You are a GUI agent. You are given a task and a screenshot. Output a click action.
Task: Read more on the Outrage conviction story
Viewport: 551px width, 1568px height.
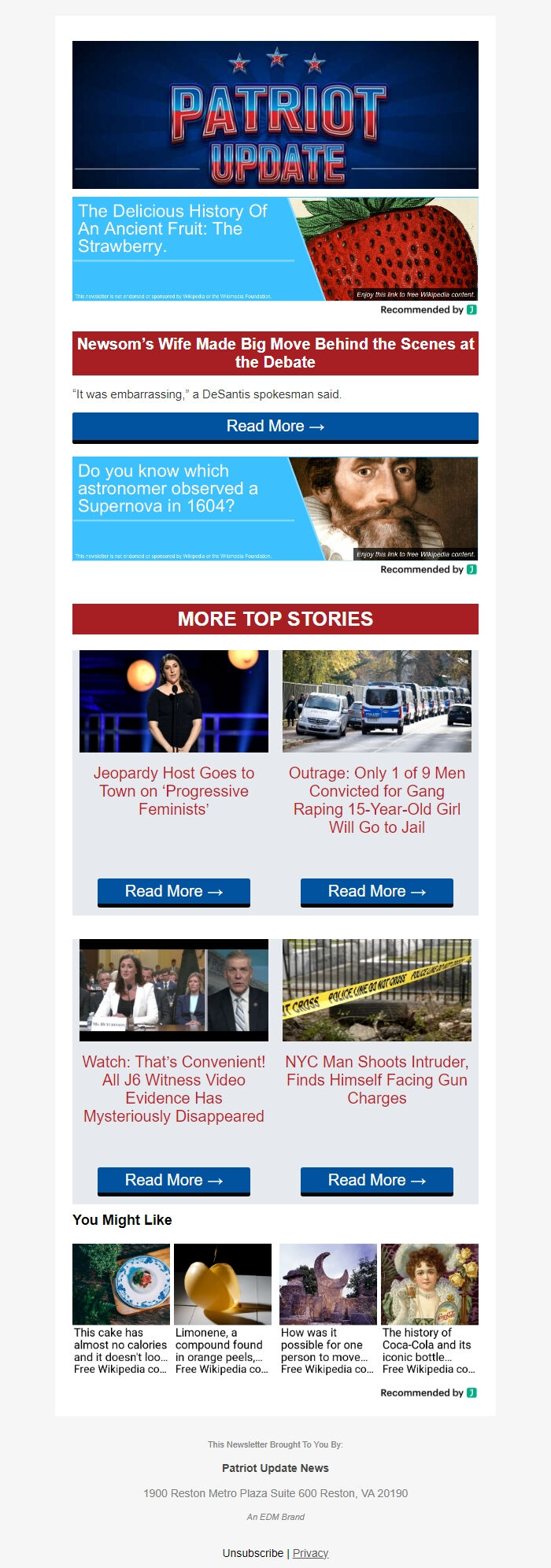pyautogui.click(x=376, y=892)
